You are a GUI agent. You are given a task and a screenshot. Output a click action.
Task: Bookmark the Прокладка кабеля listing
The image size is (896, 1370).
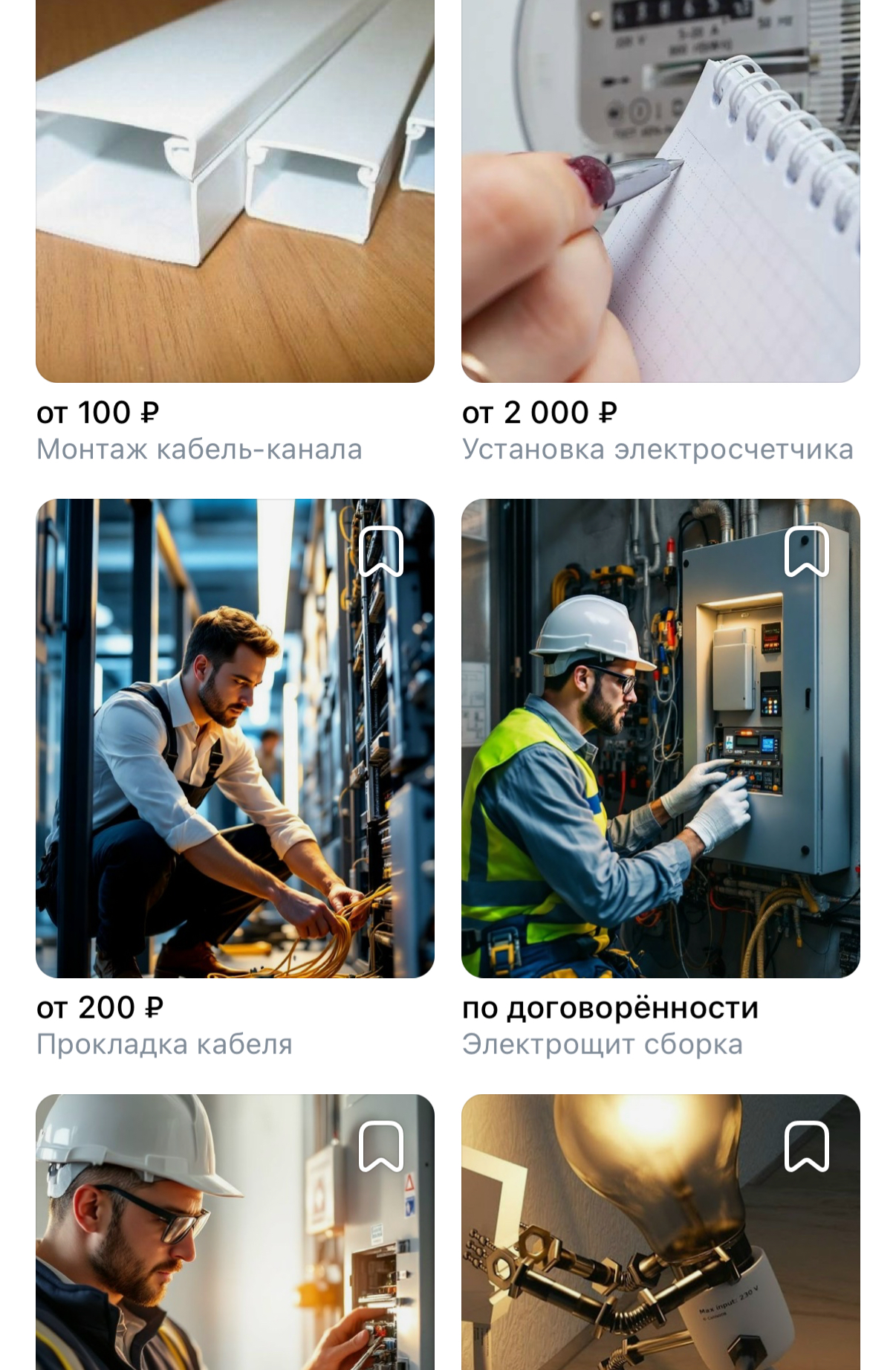point(380,552)
